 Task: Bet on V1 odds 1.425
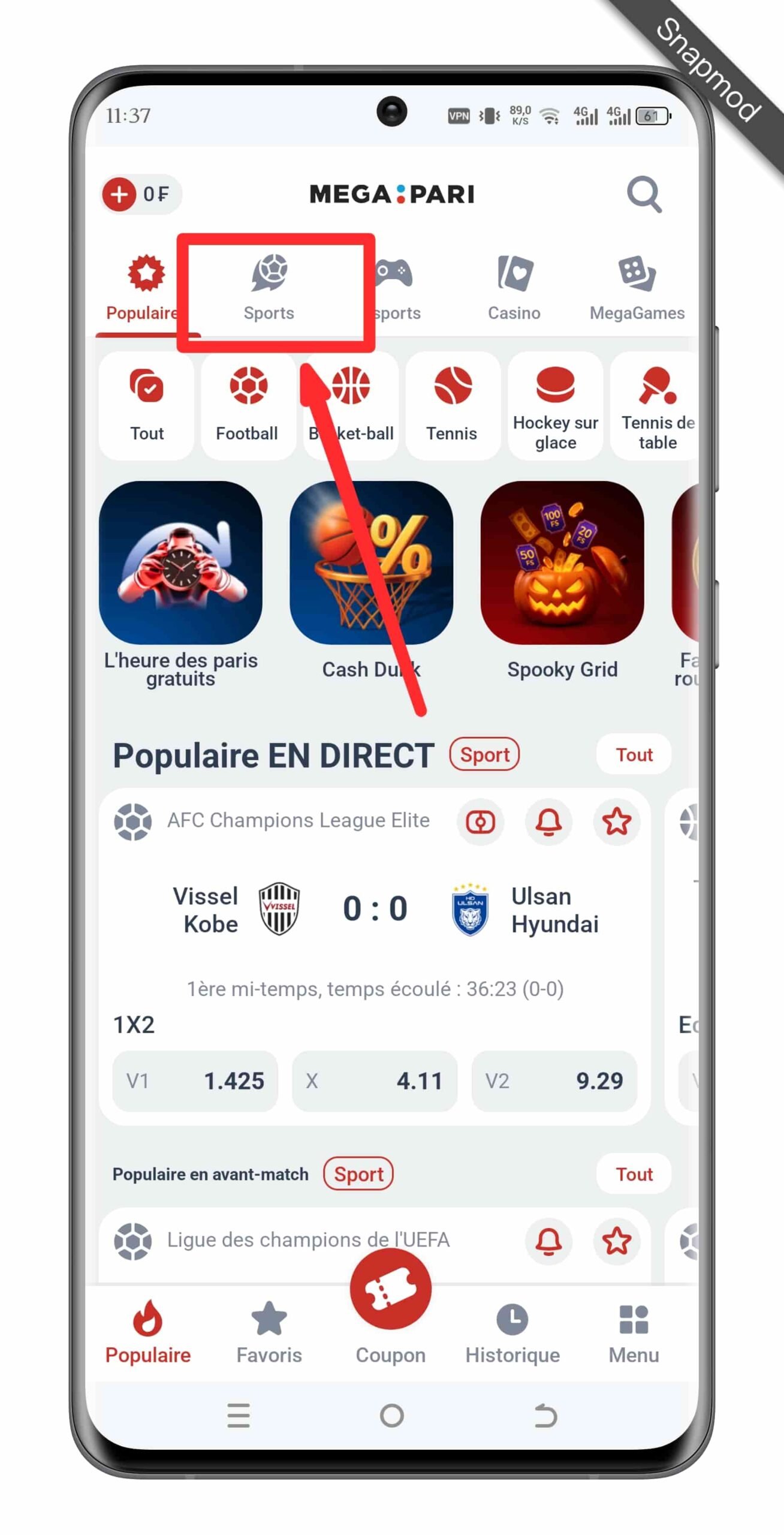195,1080
